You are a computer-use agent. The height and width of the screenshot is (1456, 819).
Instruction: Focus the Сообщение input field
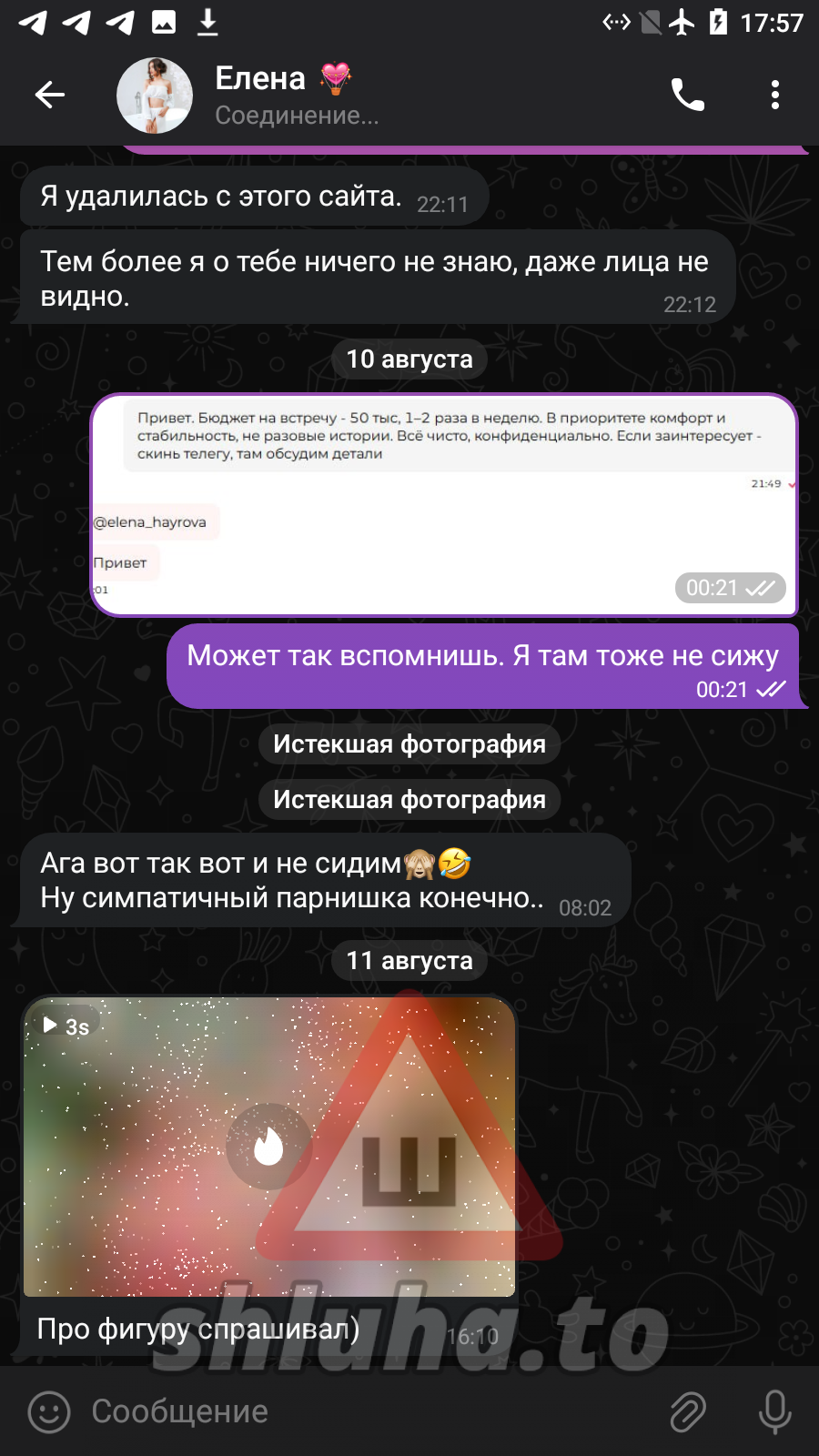click(x=364, y=1411)
